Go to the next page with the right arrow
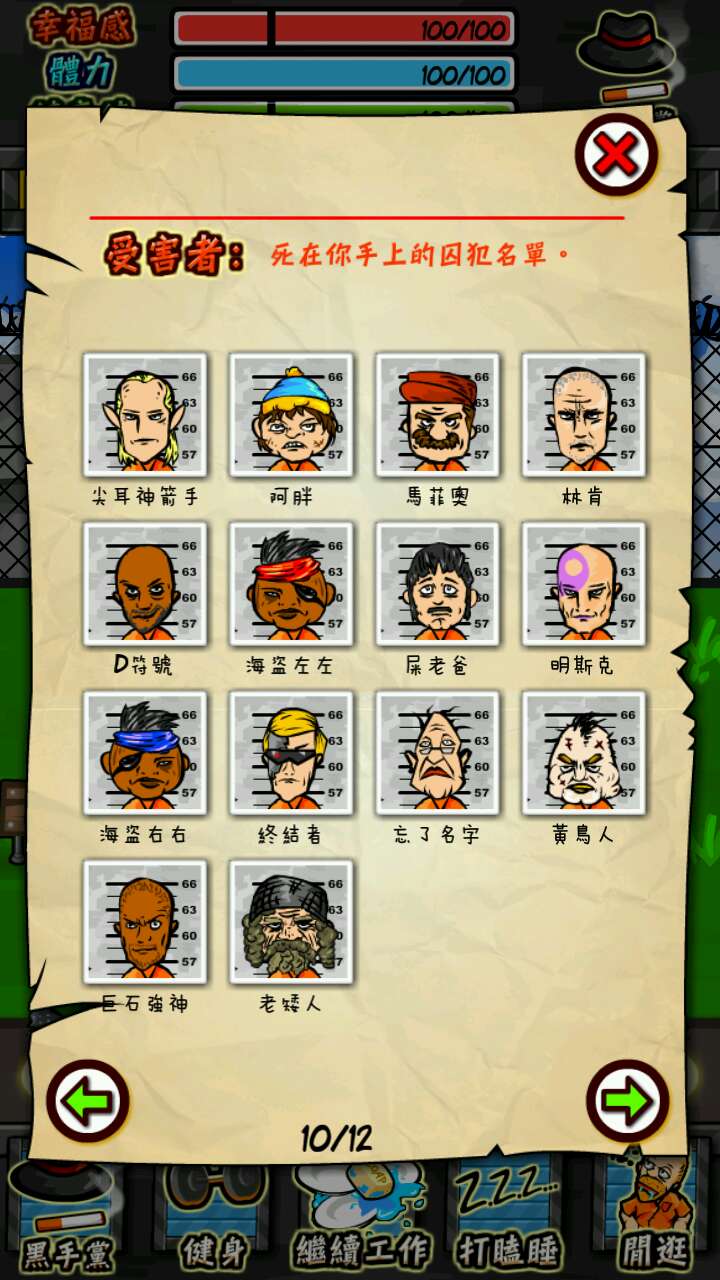 627,1101
